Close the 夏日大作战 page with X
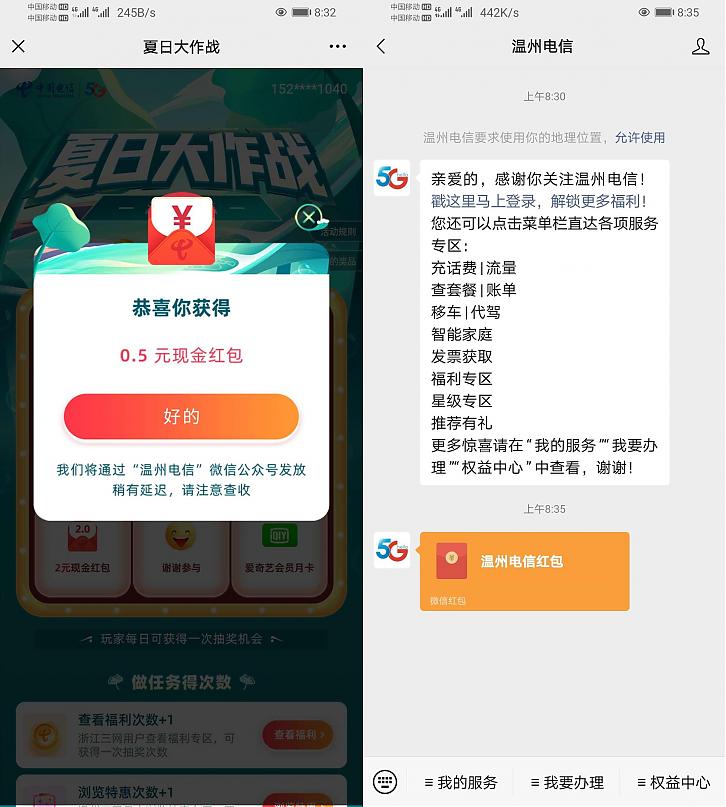Screen dimensions: 726x807 pyautogui.click(x=18, y=47)
